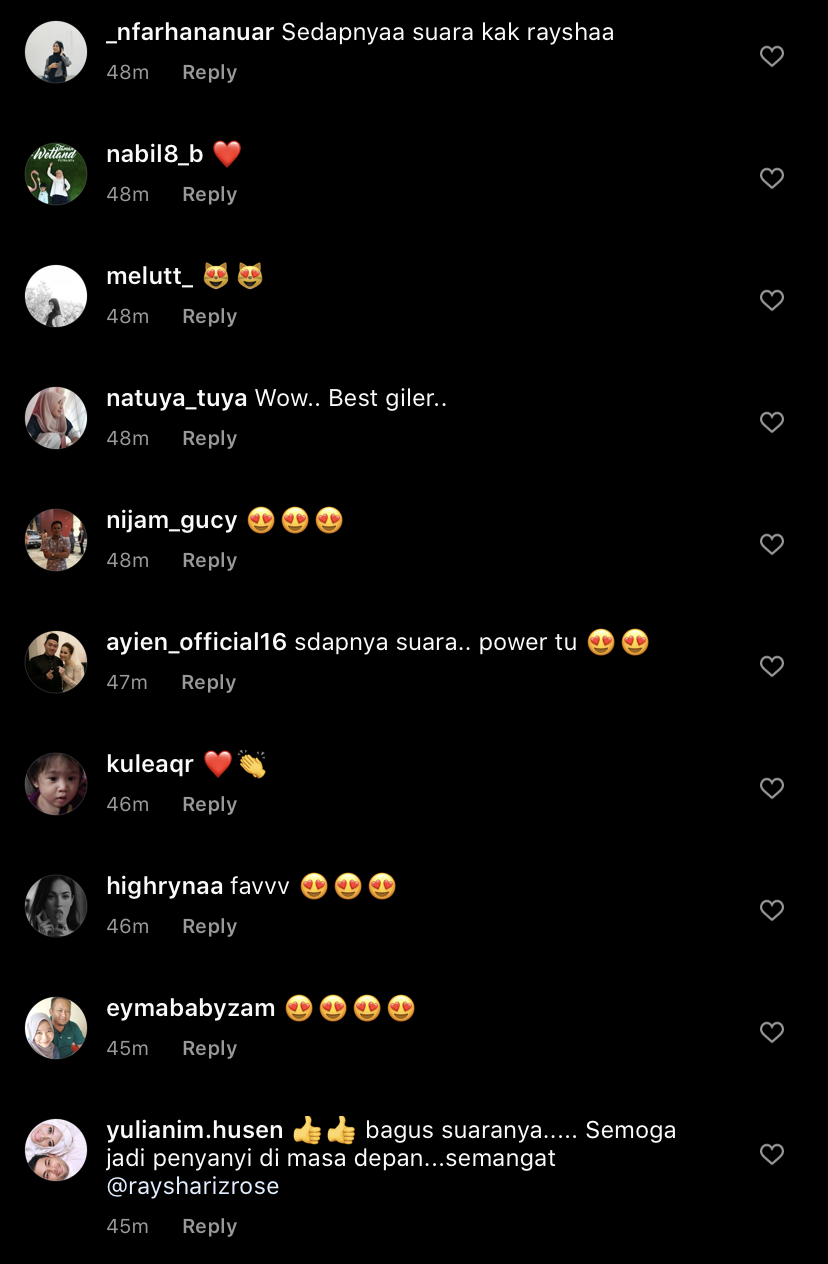The width and height of the screenshot is (828, 1264).
Task: Reply to kuleaqr's comment
Action: (209, 804)
